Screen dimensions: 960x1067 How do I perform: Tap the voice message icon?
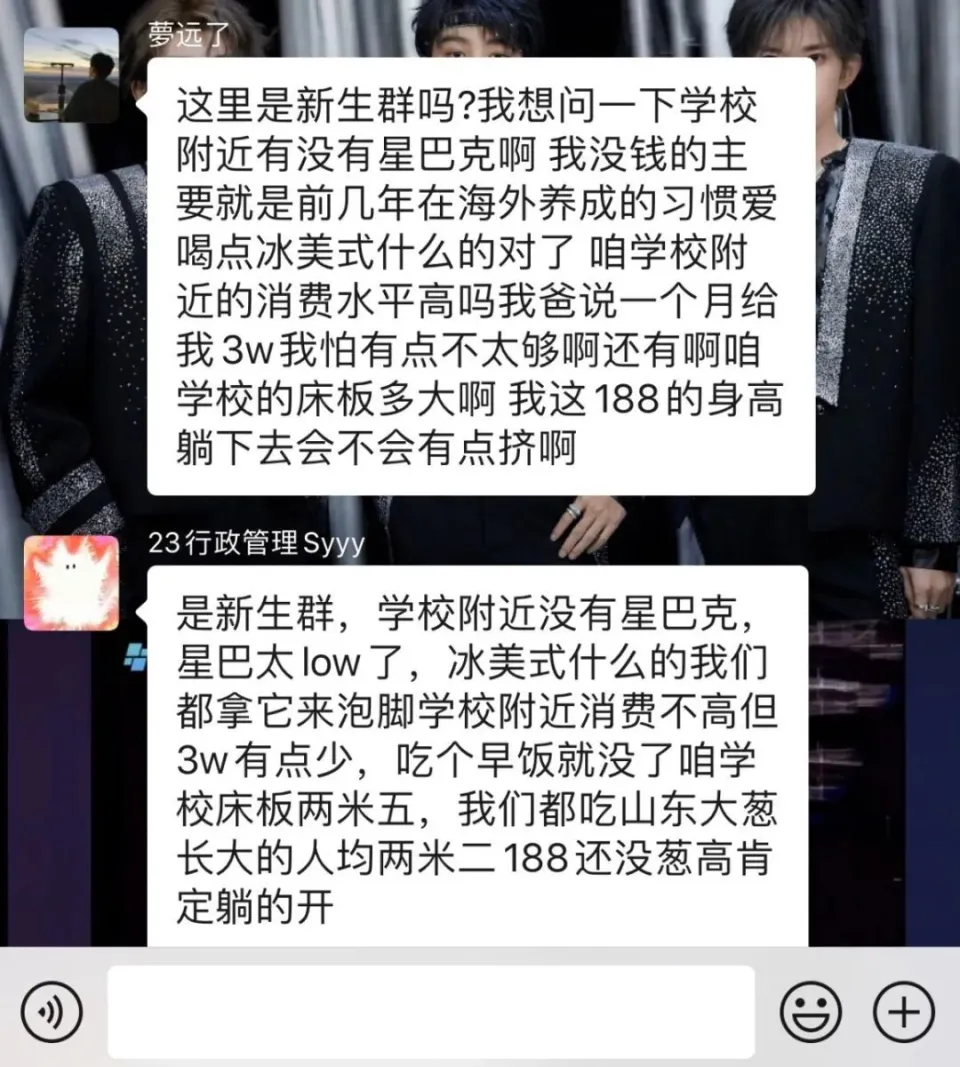tap(51, 1012)
